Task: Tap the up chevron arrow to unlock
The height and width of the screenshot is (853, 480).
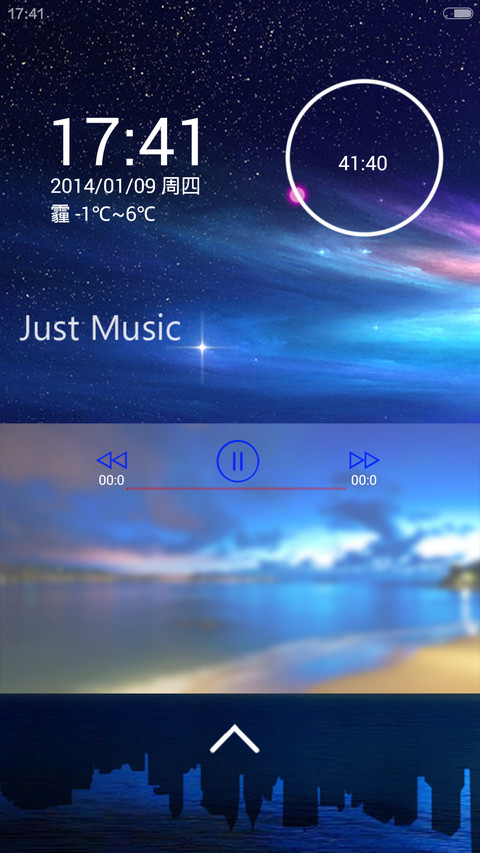Action: point(235,739)
